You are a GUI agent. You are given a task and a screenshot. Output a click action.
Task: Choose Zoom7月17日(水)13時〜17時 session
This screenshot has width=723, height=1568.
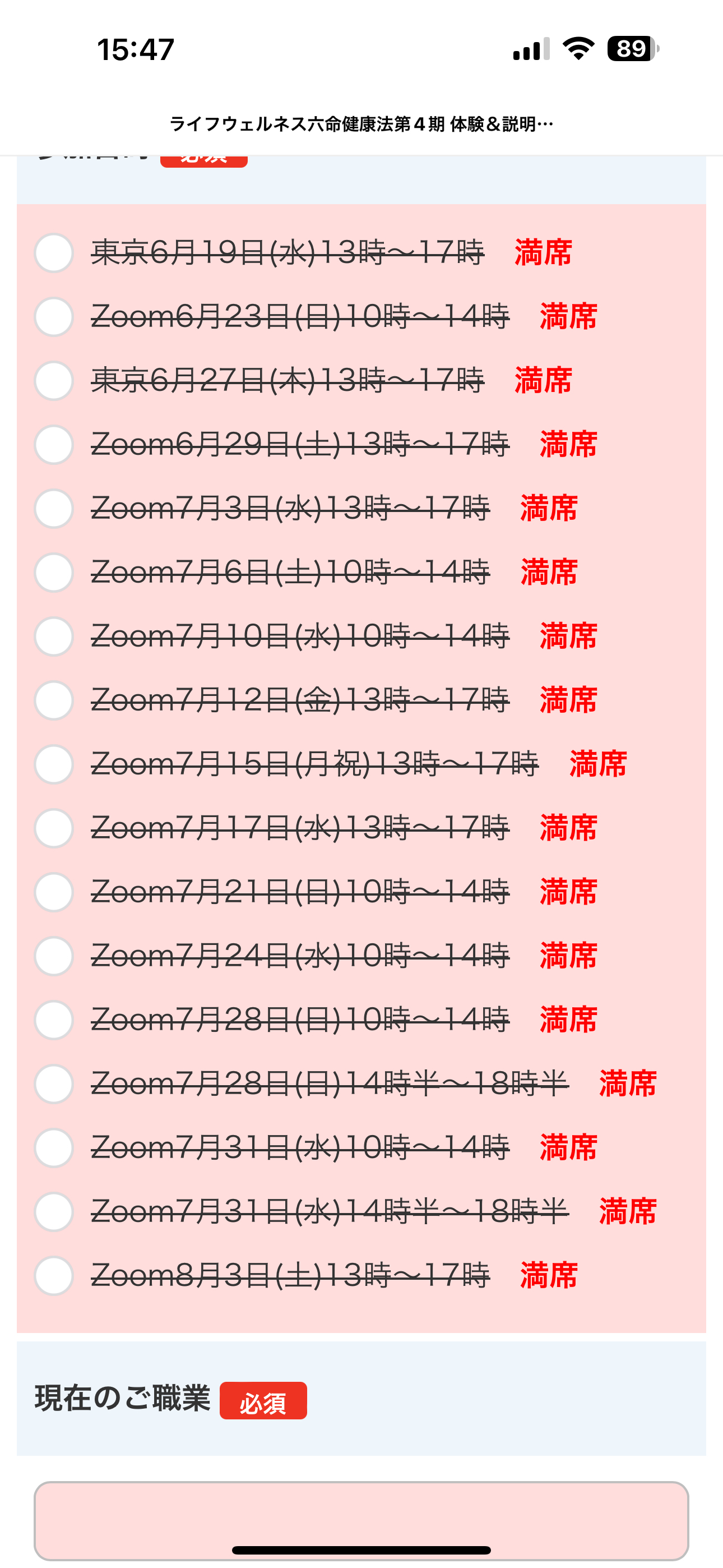tap(54, 828)
